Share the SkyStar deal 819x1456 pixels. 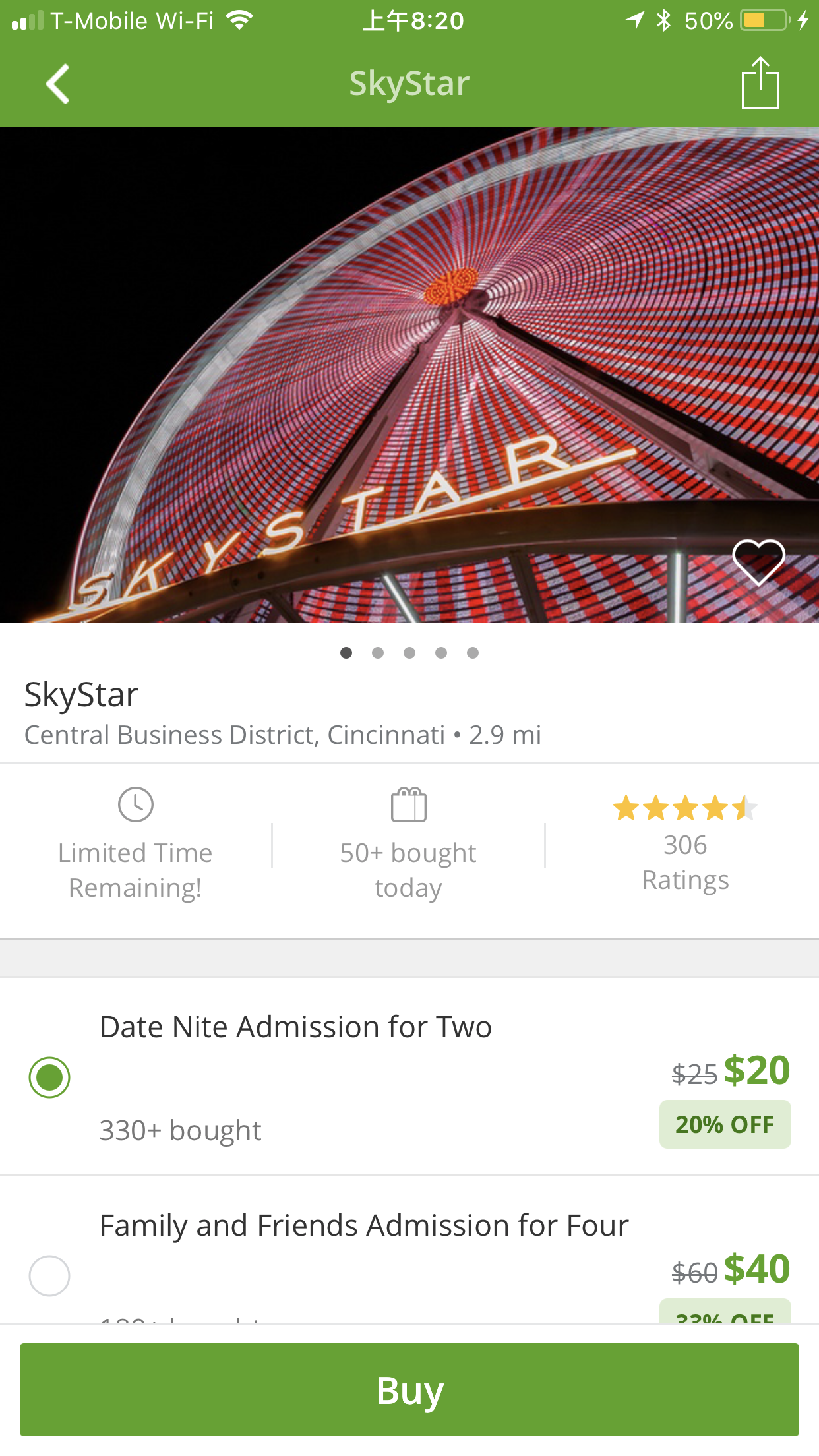point(760,83)
